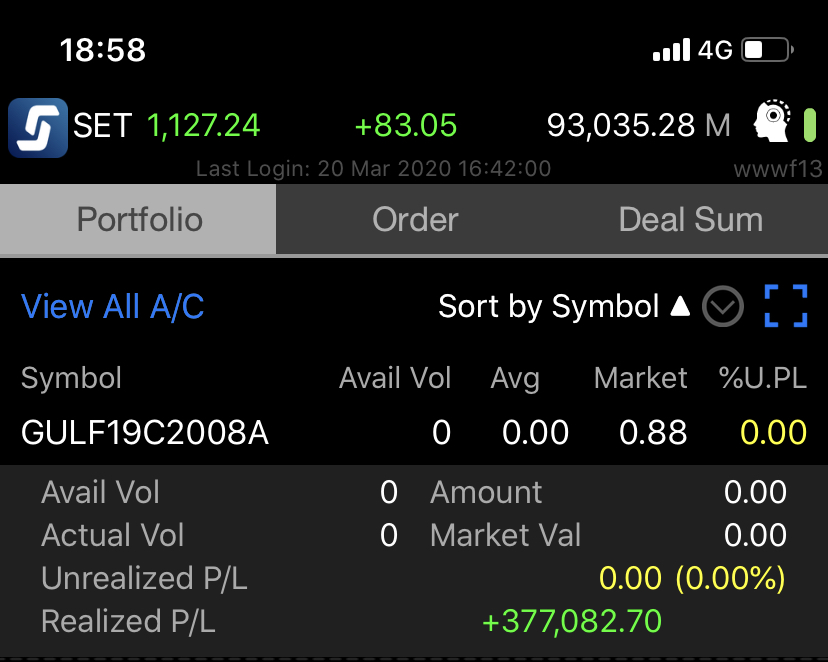Expand portfolio to full screen
828x662 pixels.
785,306
